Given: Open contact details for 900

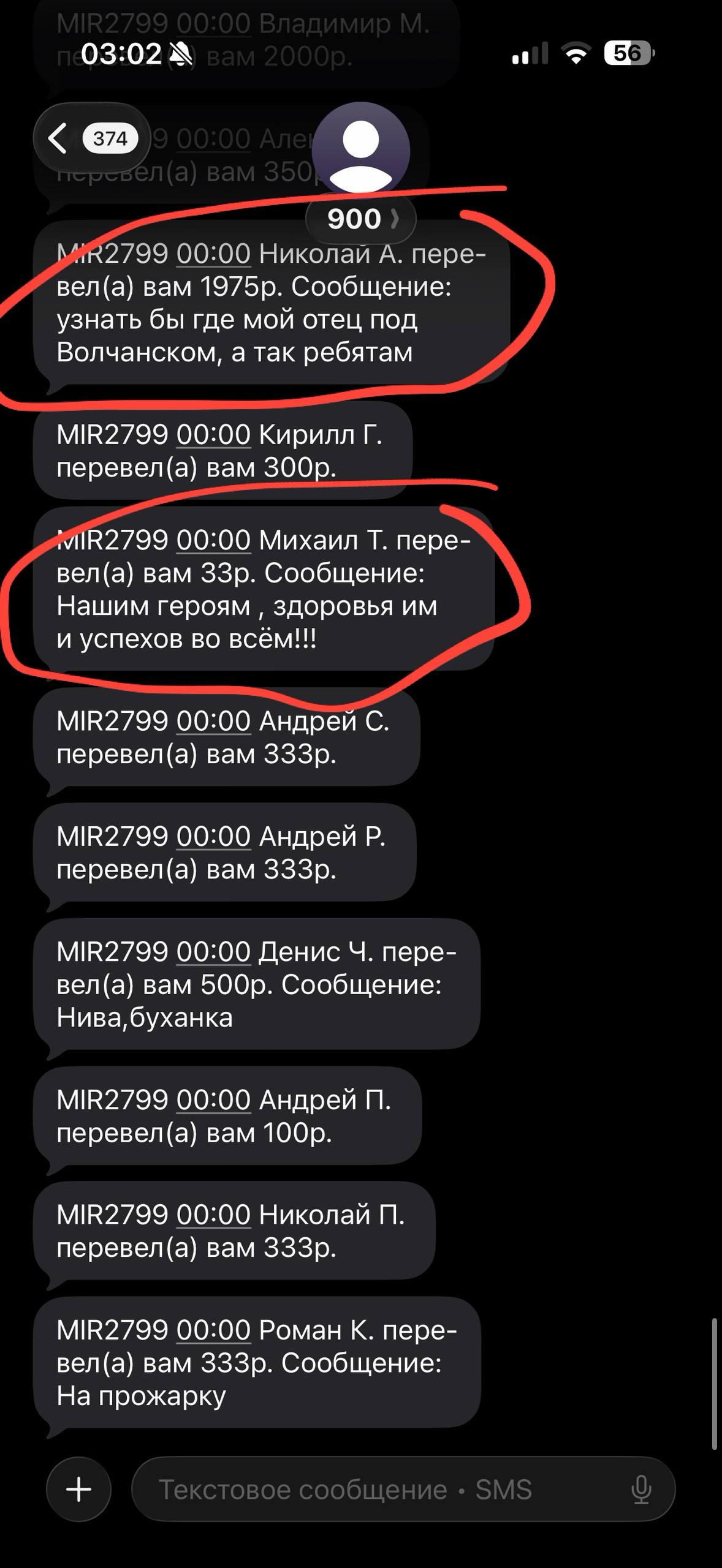Looking at the screenshot, I should tap(360, 219).
